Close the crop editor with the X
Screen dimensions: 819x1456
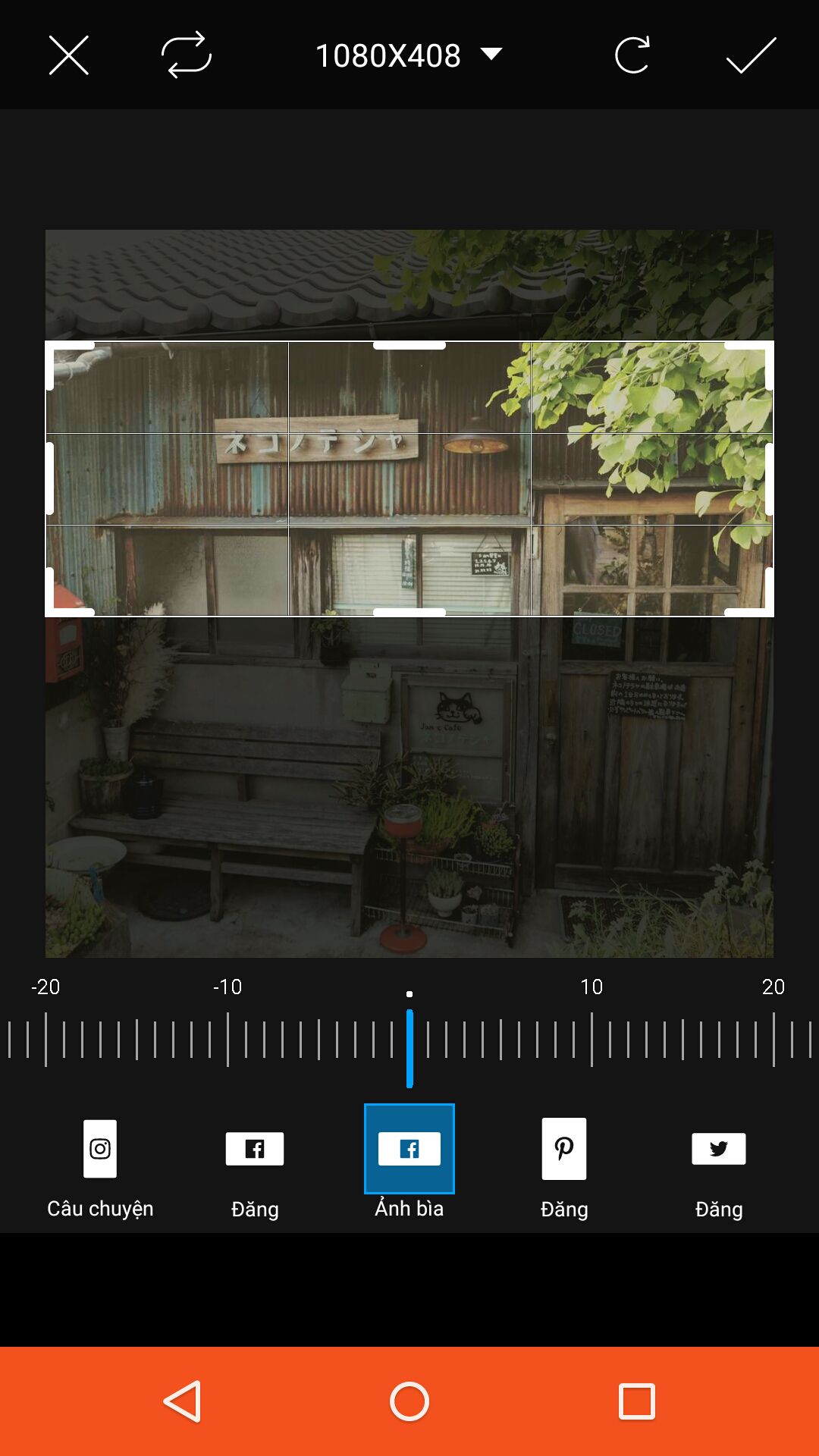pos(69,55)
